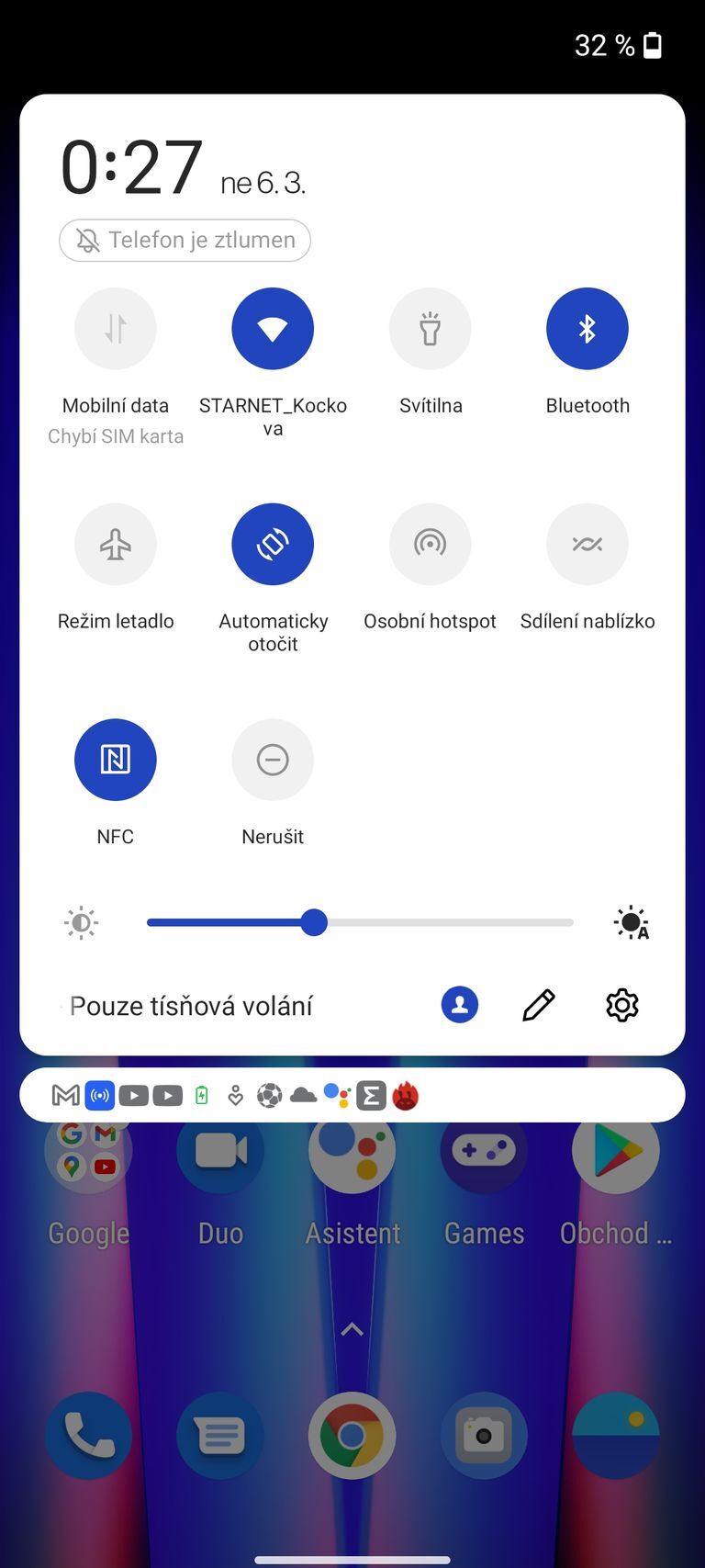Open the Gmail notification icon

(x=63, y=1095)
